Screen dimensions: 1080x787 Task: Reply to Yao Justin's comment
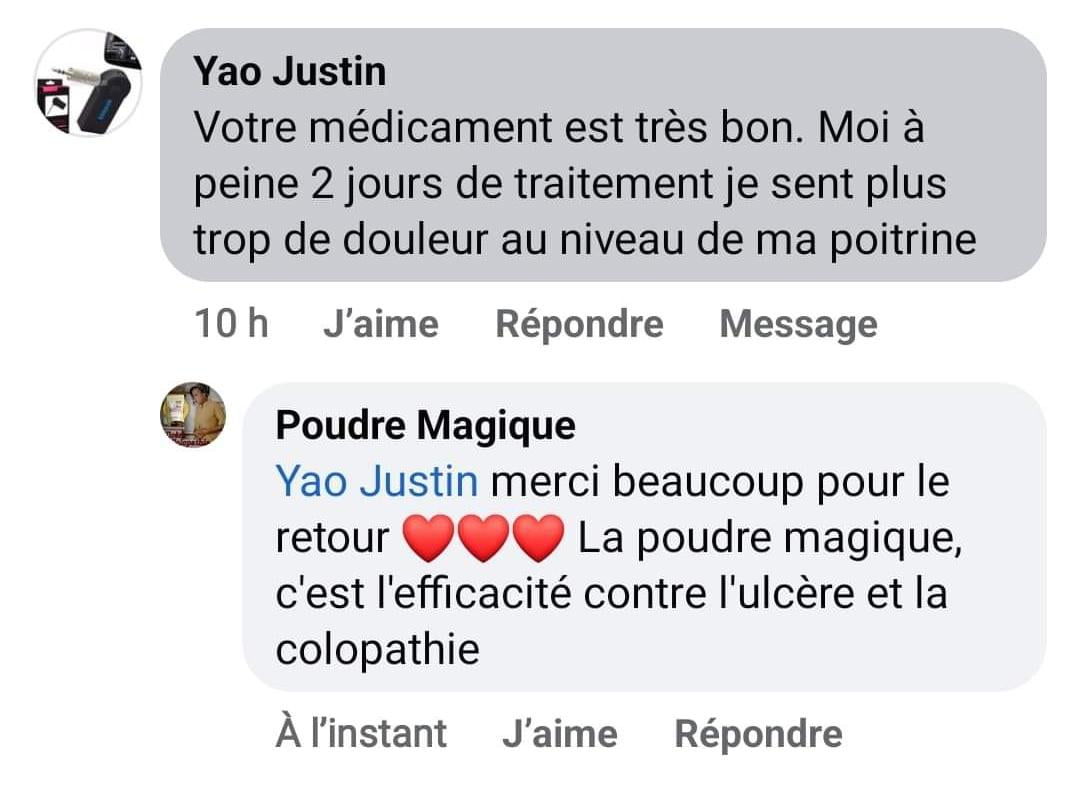pyautogui.click(x=579, y=324)
